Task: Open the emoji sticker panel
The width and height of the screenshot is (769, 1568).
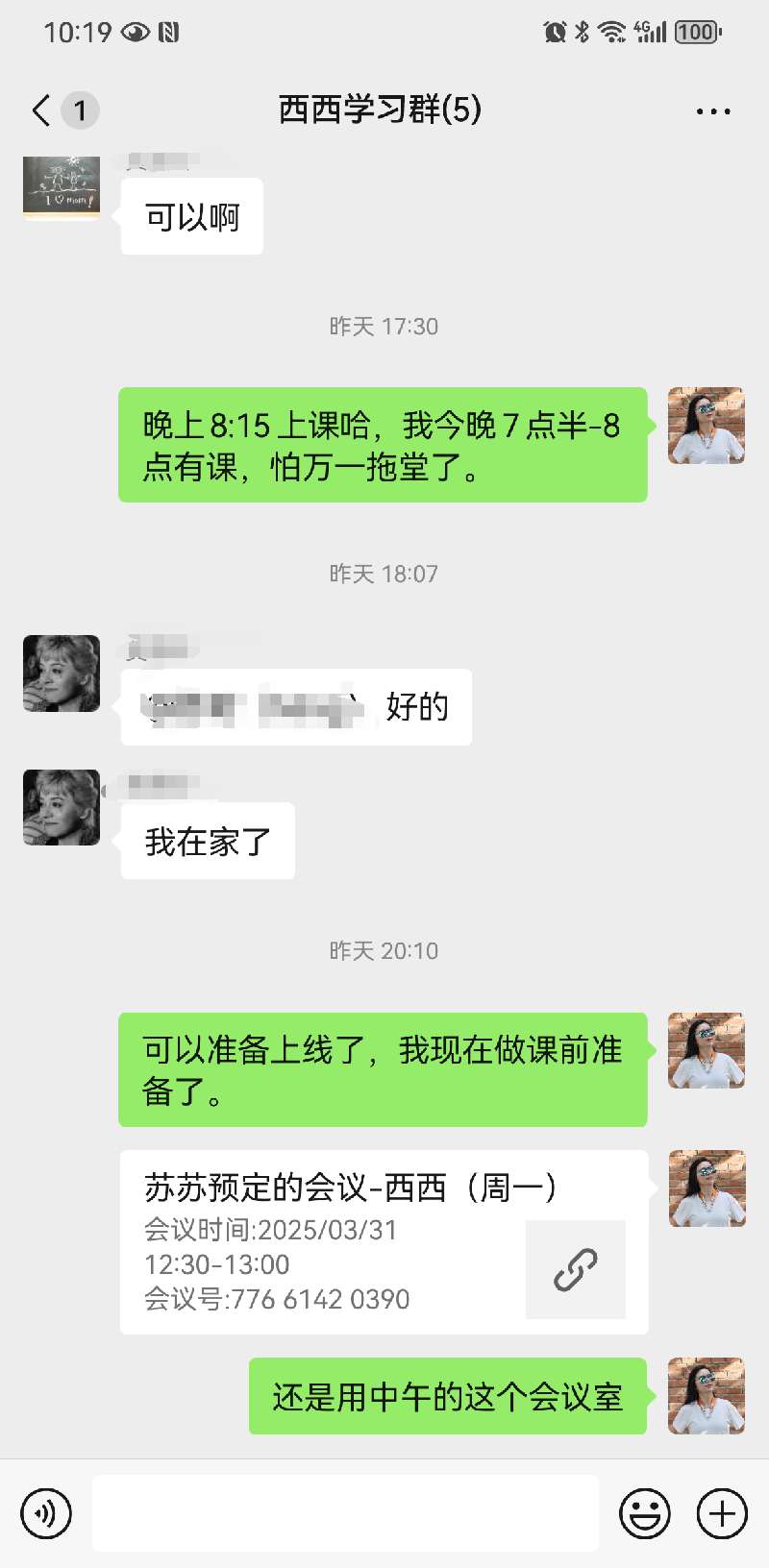Action: (644, 1513)
